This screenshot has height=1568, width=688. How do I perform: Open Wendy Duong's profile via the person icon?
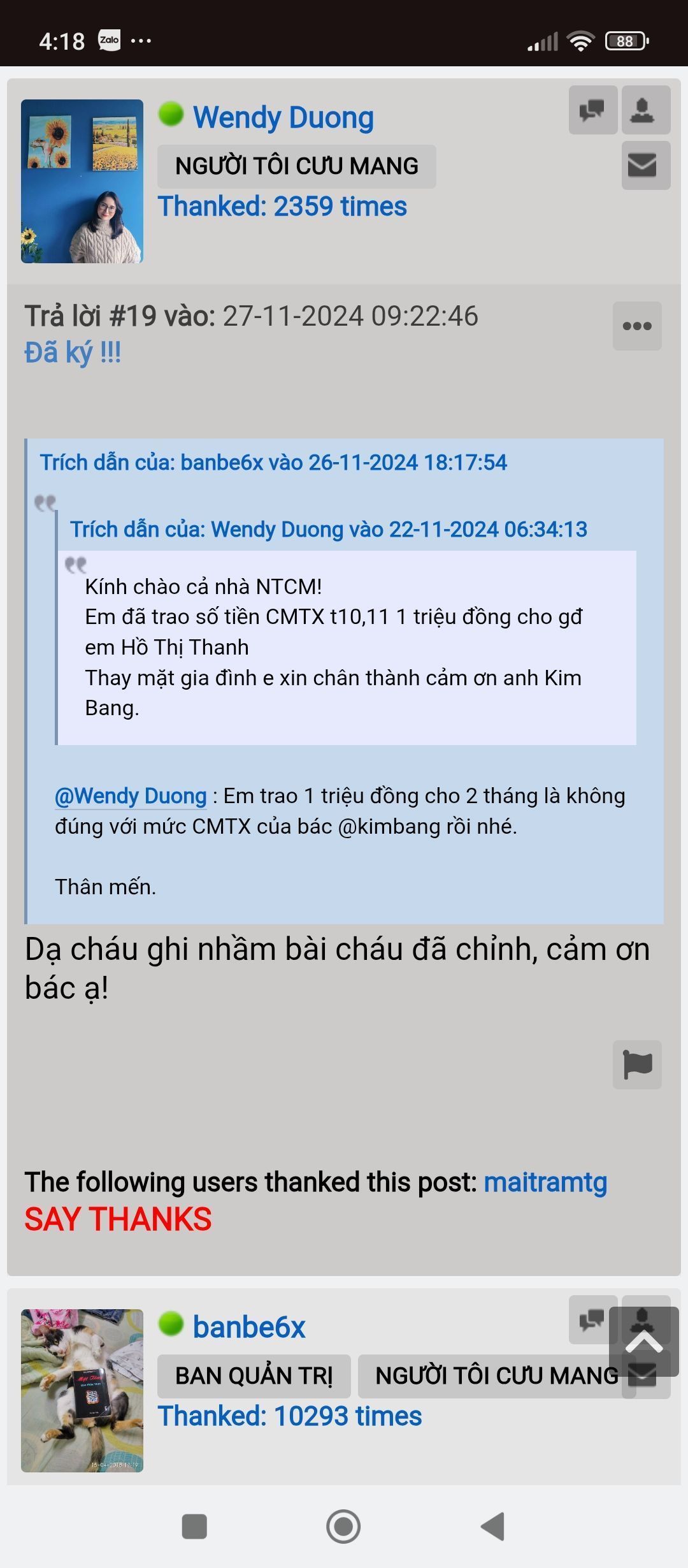[645, 110]
